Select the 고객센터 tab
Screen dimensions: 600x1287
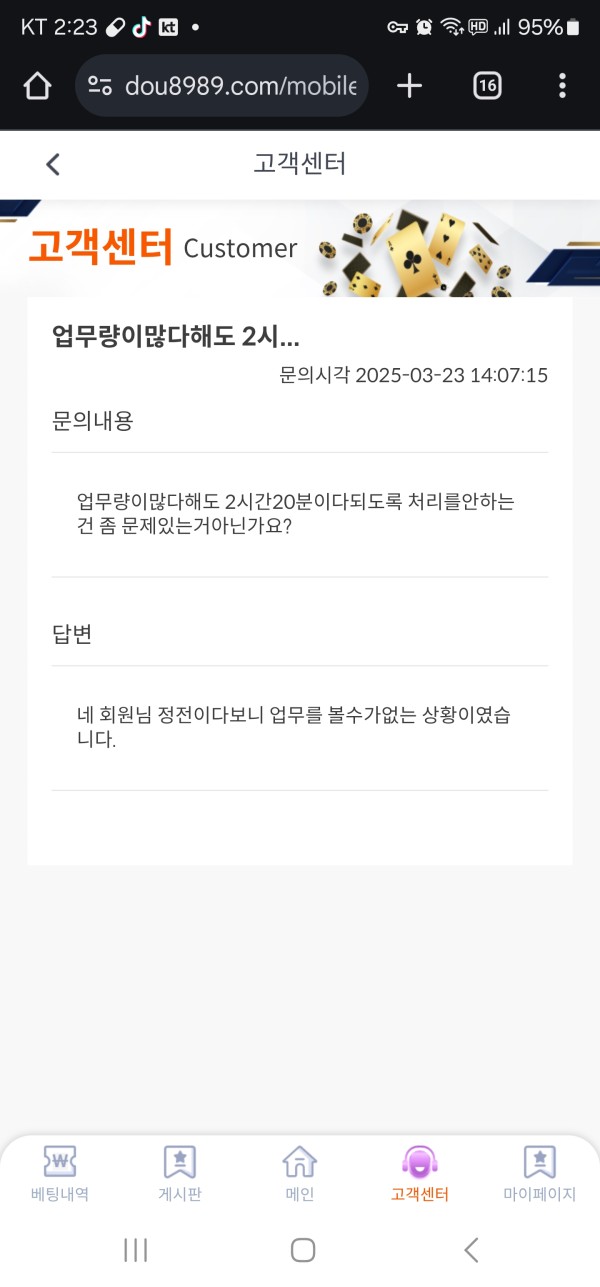click(x=420, y=1174)
